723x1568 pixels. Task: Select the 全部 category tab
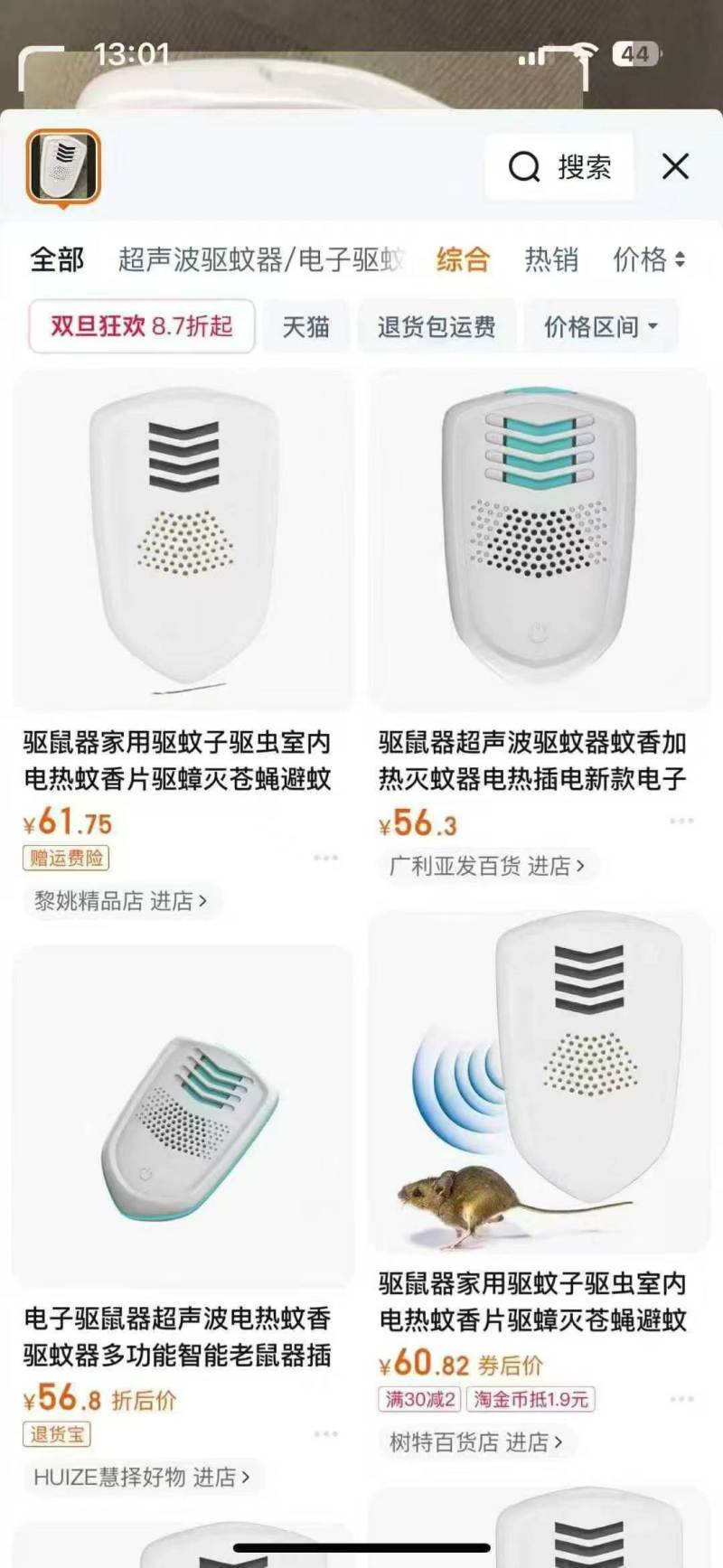tap(57, 260)
